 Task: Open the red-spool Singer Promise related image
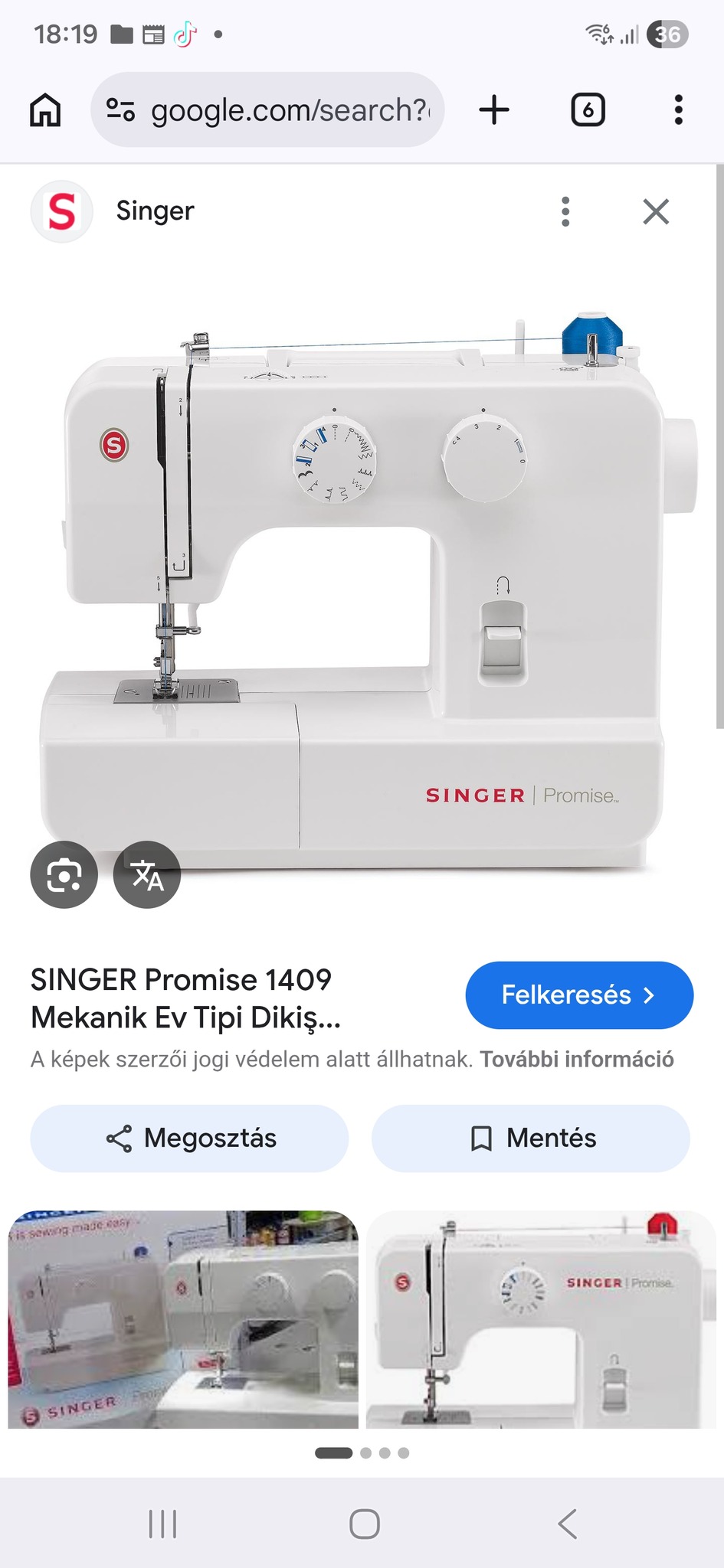coord(541,1318)
